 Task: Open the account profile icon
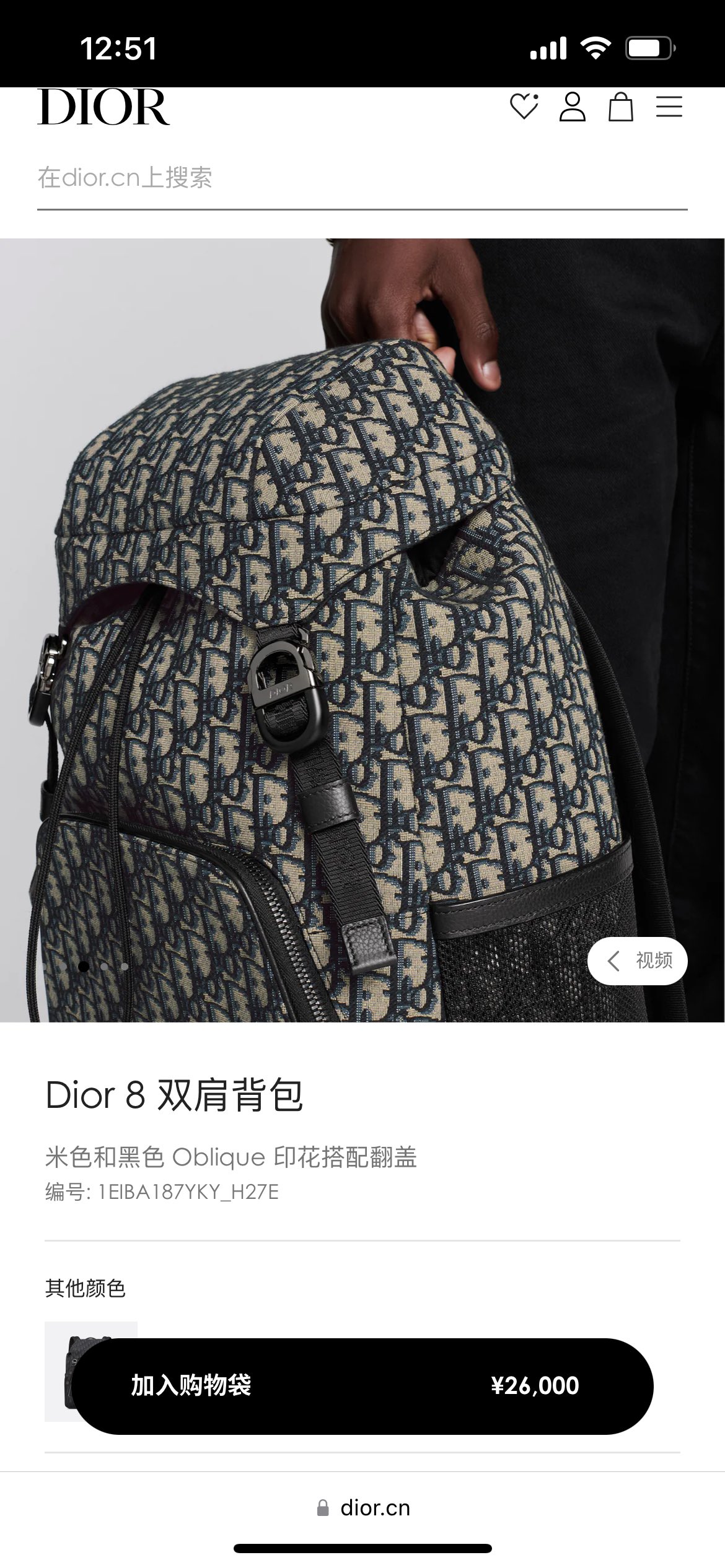point(572,107)
